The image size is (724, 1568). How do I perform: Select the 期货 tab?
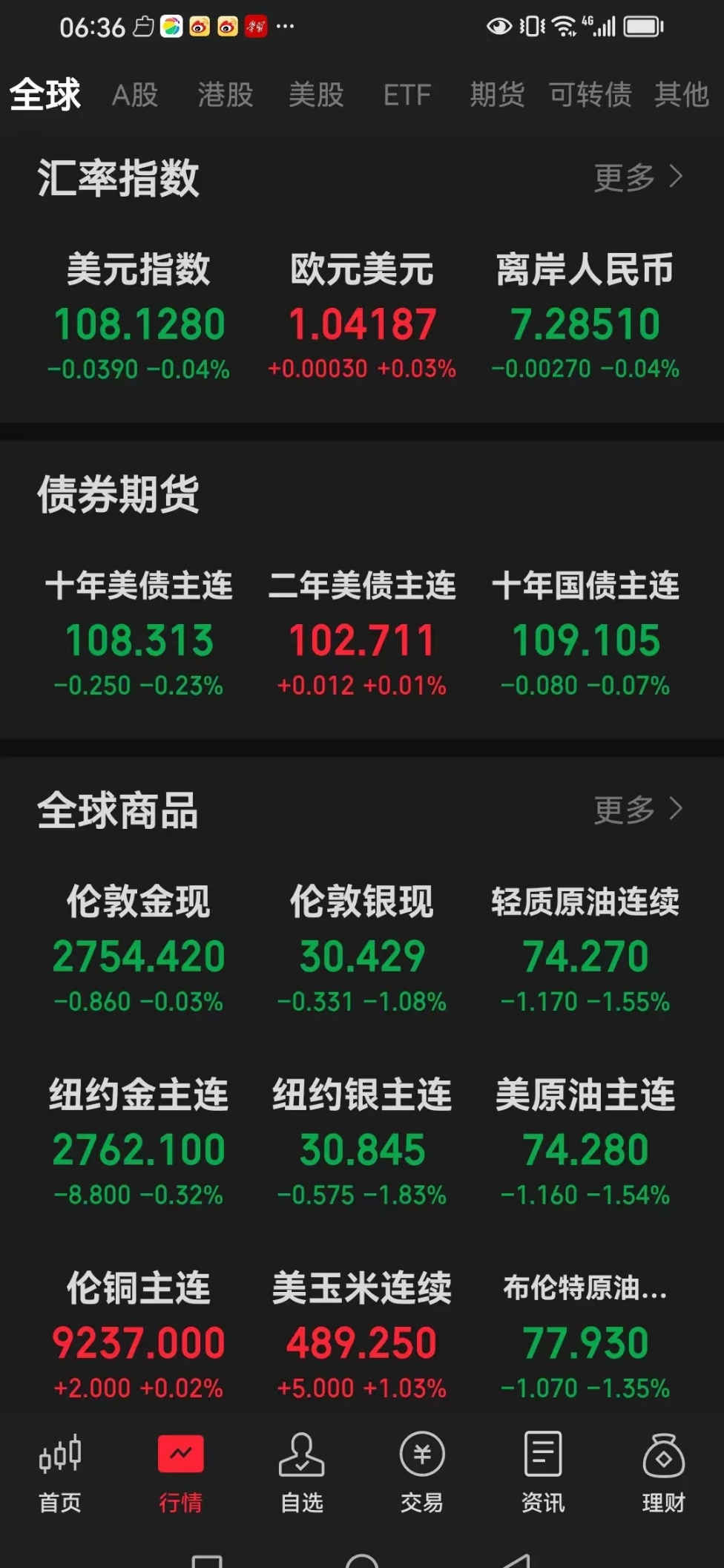coord(498,95)
